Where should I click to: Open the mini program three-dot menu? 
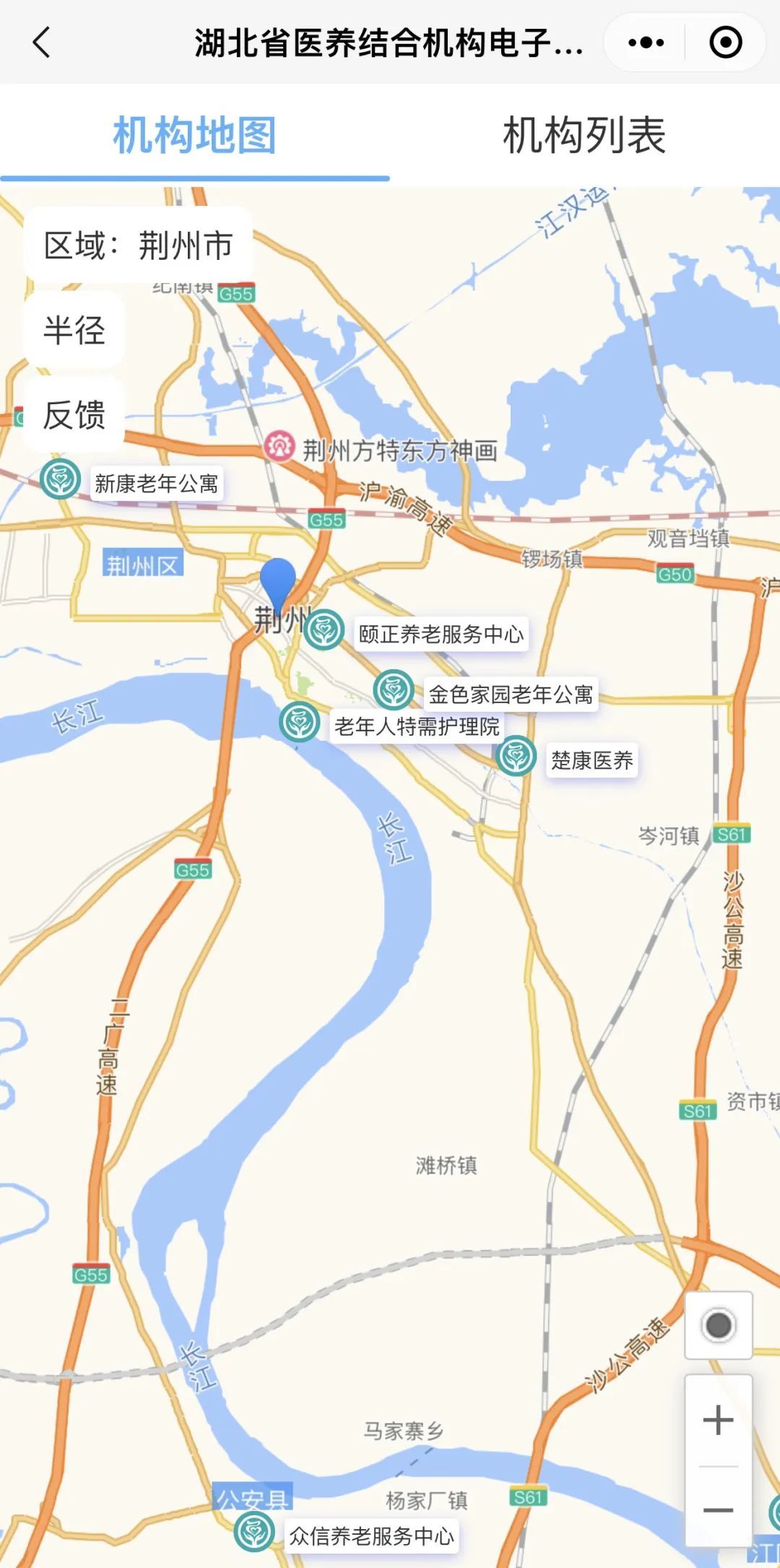tap(646, 43)
